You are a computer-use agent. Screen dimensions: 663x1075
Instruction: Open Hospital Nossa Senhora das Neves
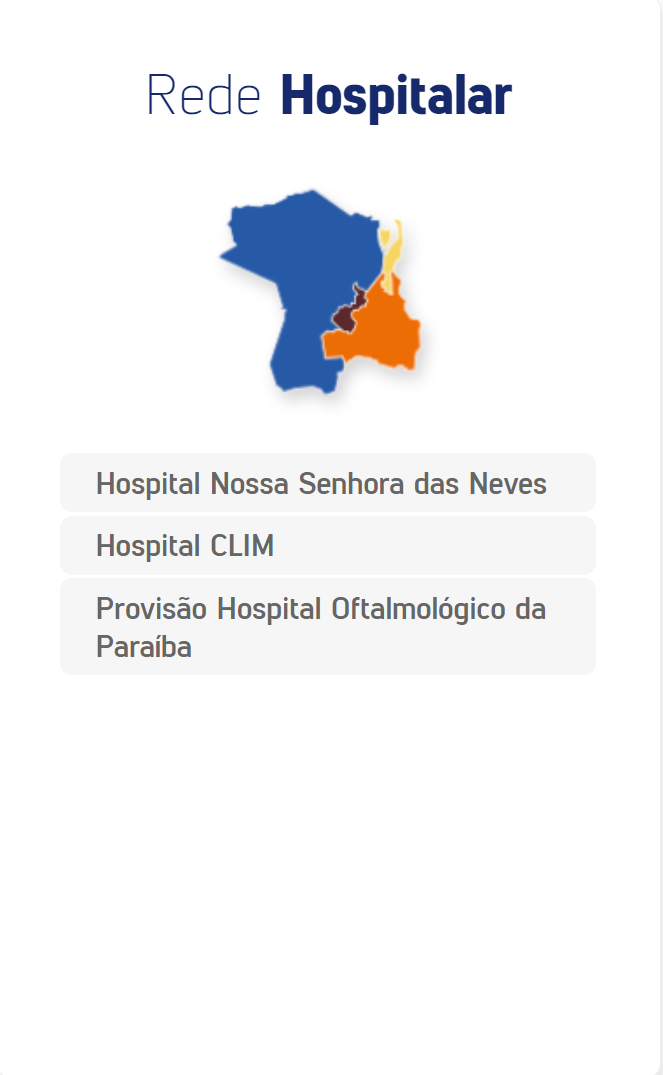click(x=328, y=483)
